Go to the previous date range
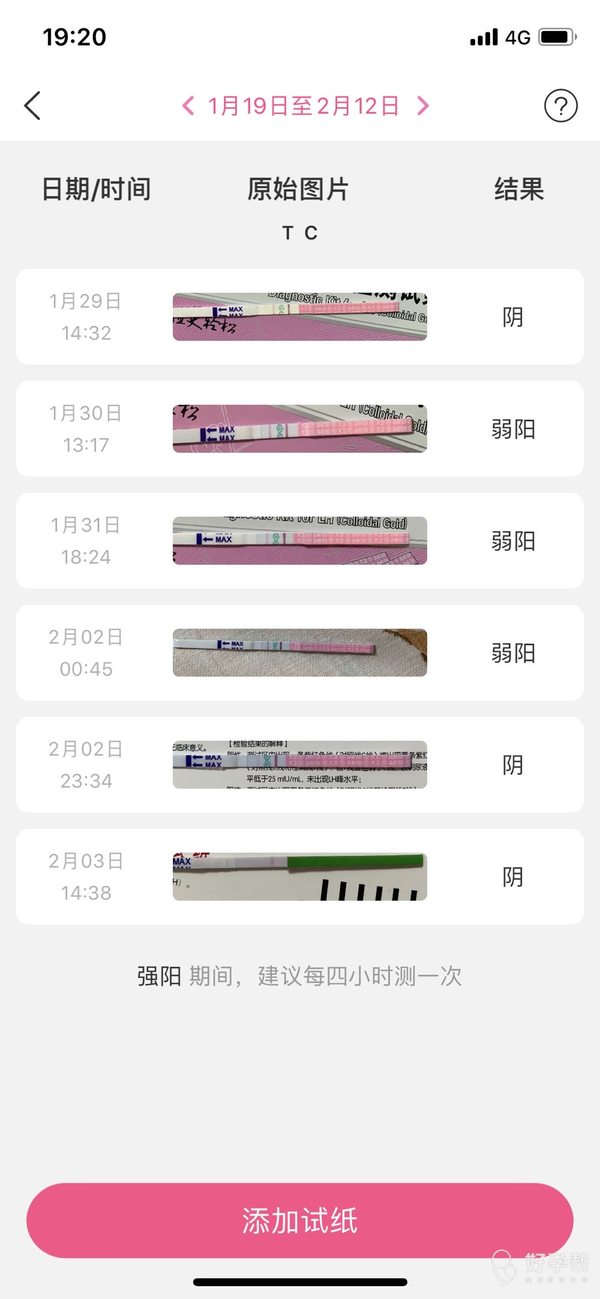This screenshot has width=600, height=1299. [x=188, y=106]
